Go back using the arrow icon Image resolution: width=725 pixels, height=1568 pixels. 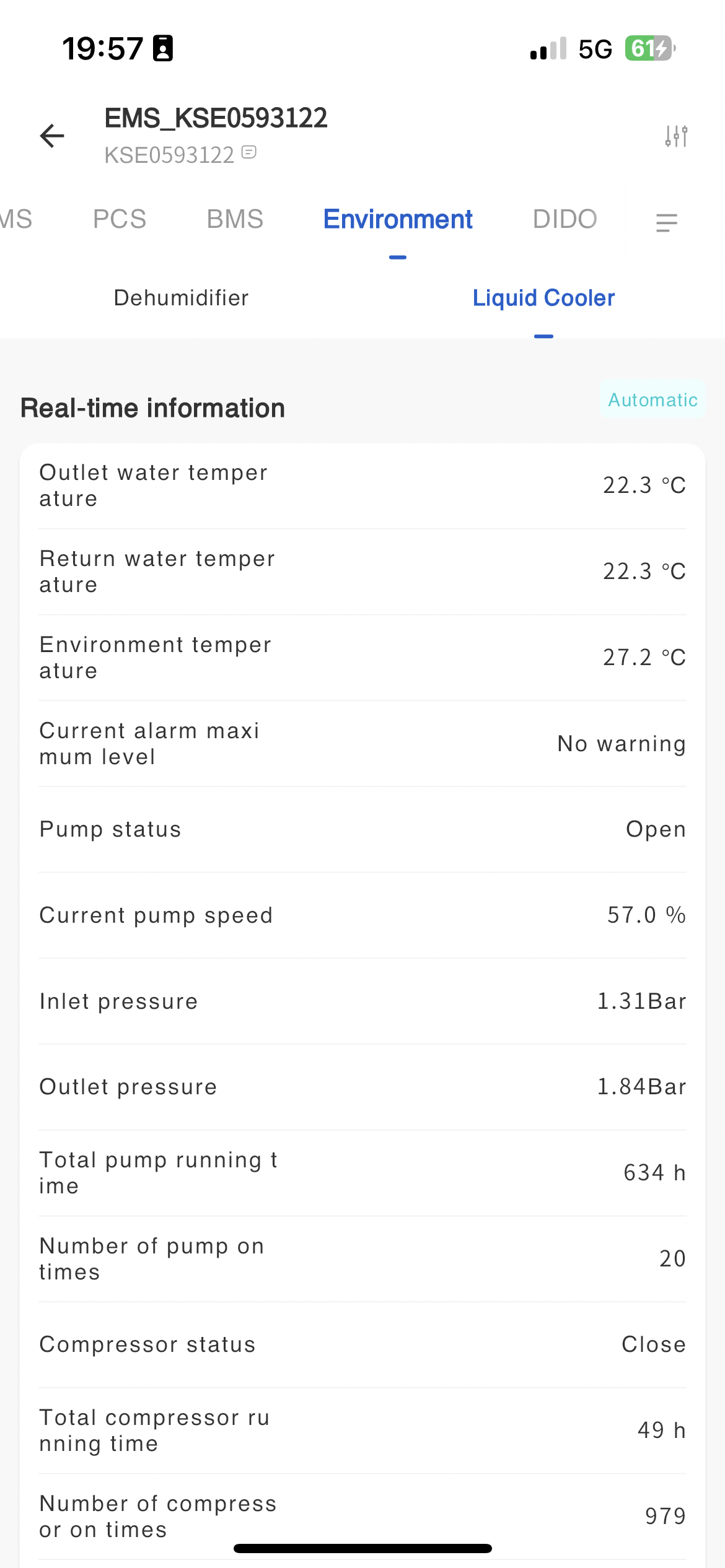(x=52, y=136)
